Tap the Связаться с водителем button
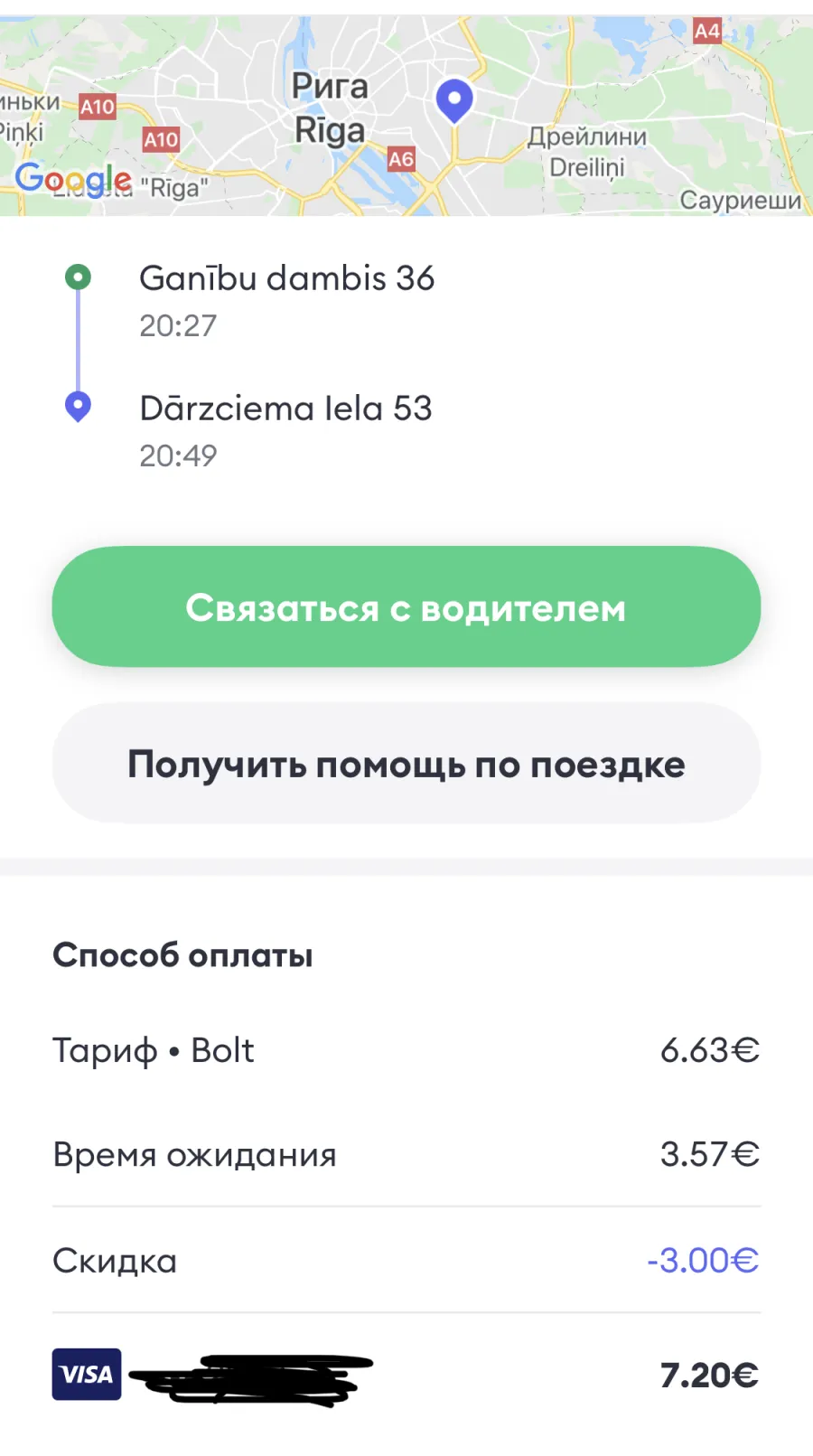The image size is (813, 1456). pyautogui.click(x=406, y=606)
